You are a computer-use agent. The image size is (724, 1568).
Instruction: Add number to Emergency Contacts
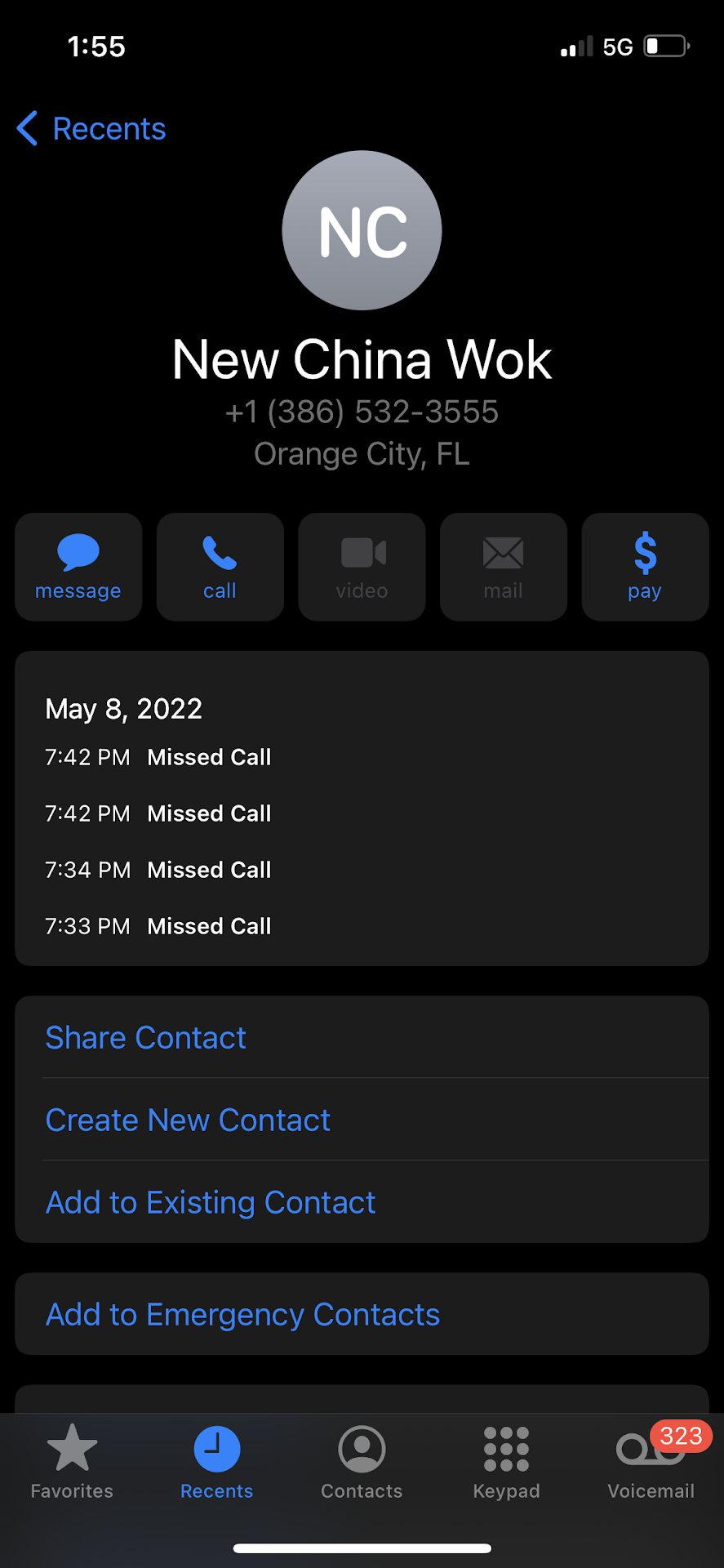click(242, 1315)
